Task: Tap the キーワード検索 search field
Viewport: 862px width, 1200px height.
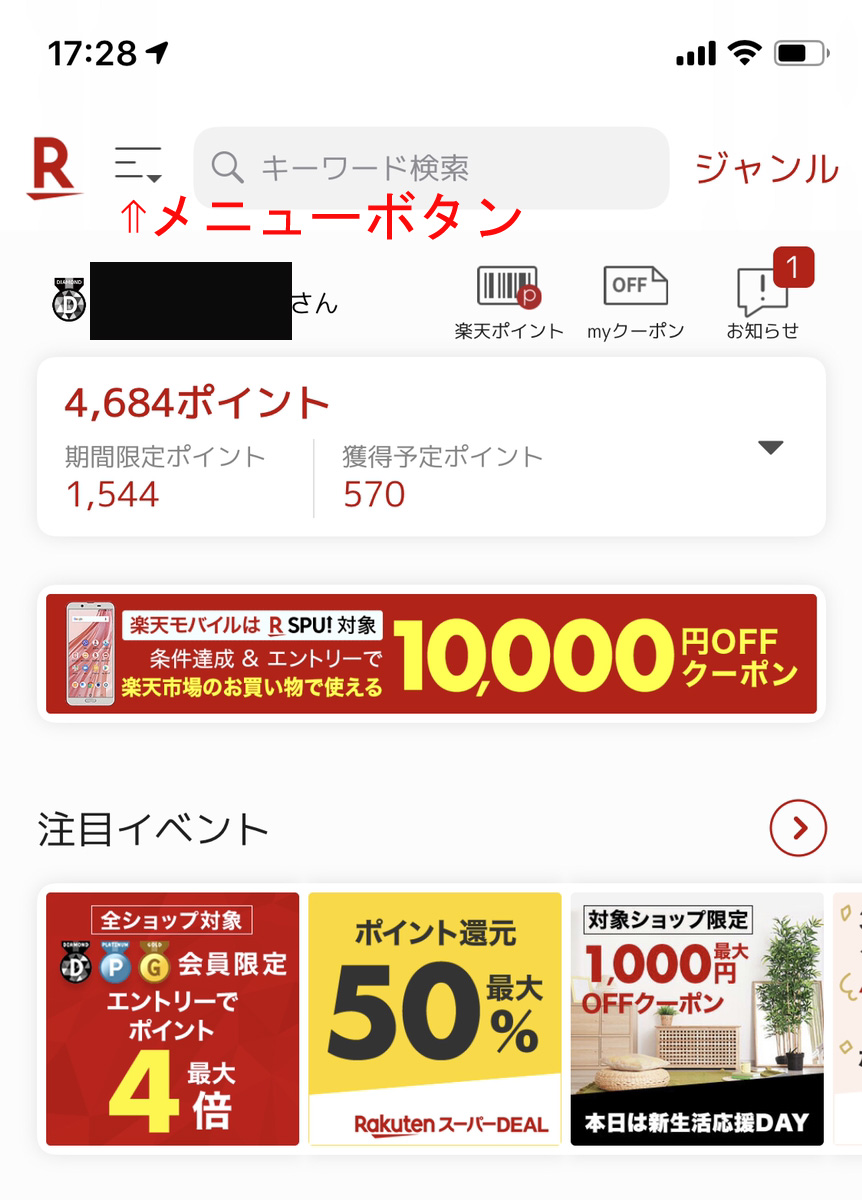Action: 431,168
